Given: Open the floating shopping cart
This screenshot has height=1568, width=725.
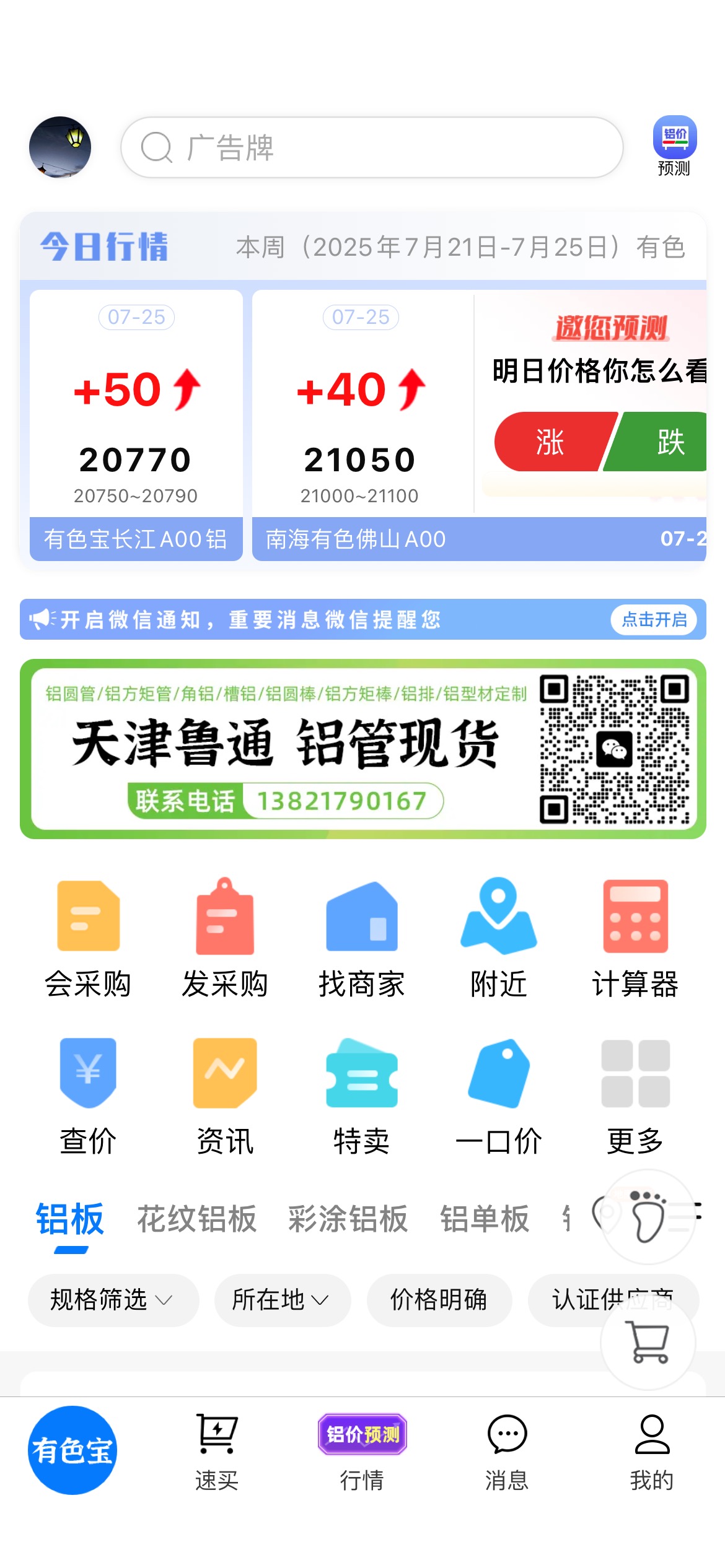Looking at the screenshot, I should click(648, 1342).
